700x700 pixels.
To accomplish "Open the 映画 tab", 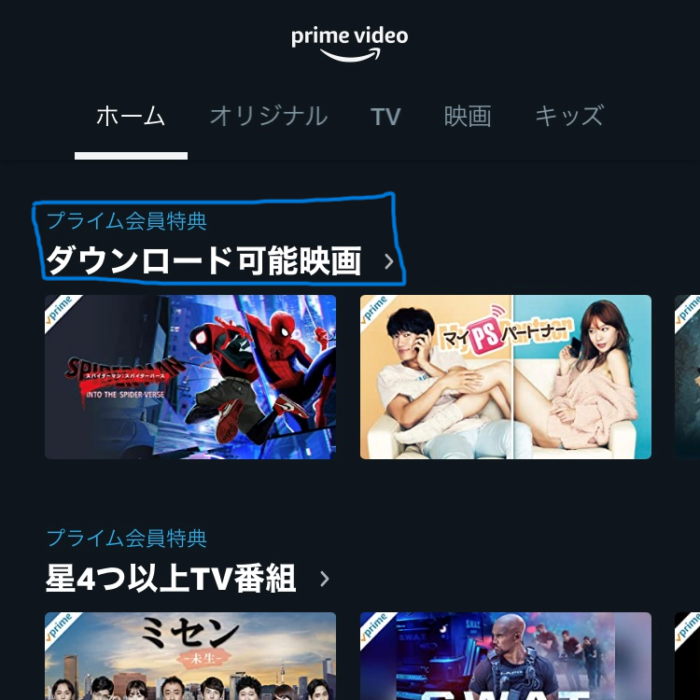I will 467,117.
